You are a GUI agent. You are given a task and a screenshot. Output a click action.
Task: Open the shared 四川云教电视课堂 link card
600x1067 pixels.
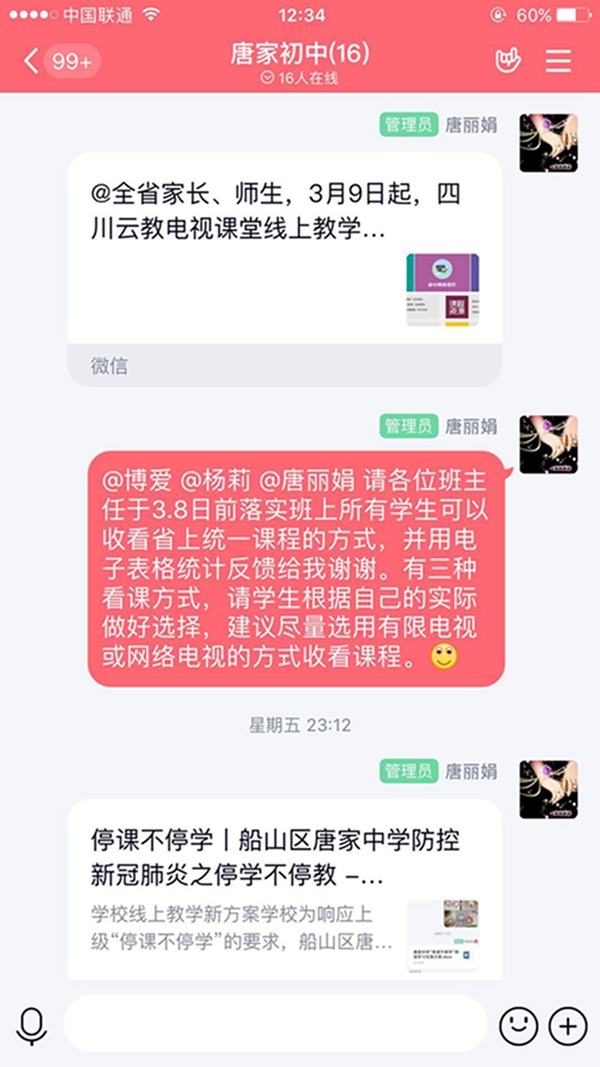285,255
